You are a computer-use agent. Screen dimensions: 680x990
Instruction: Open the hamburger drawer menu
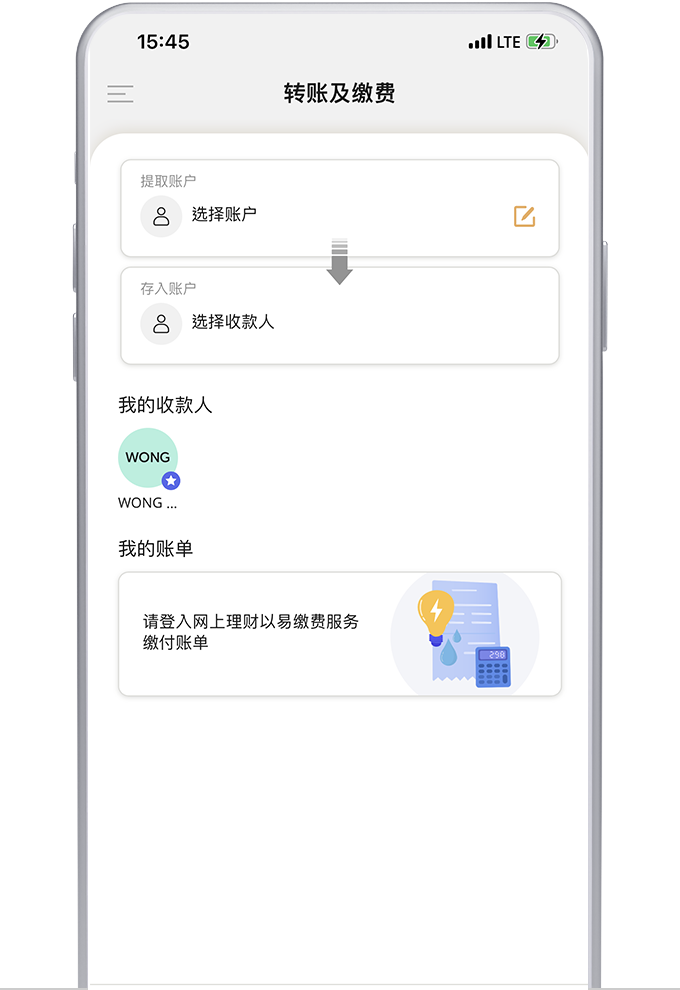[120, 94]
